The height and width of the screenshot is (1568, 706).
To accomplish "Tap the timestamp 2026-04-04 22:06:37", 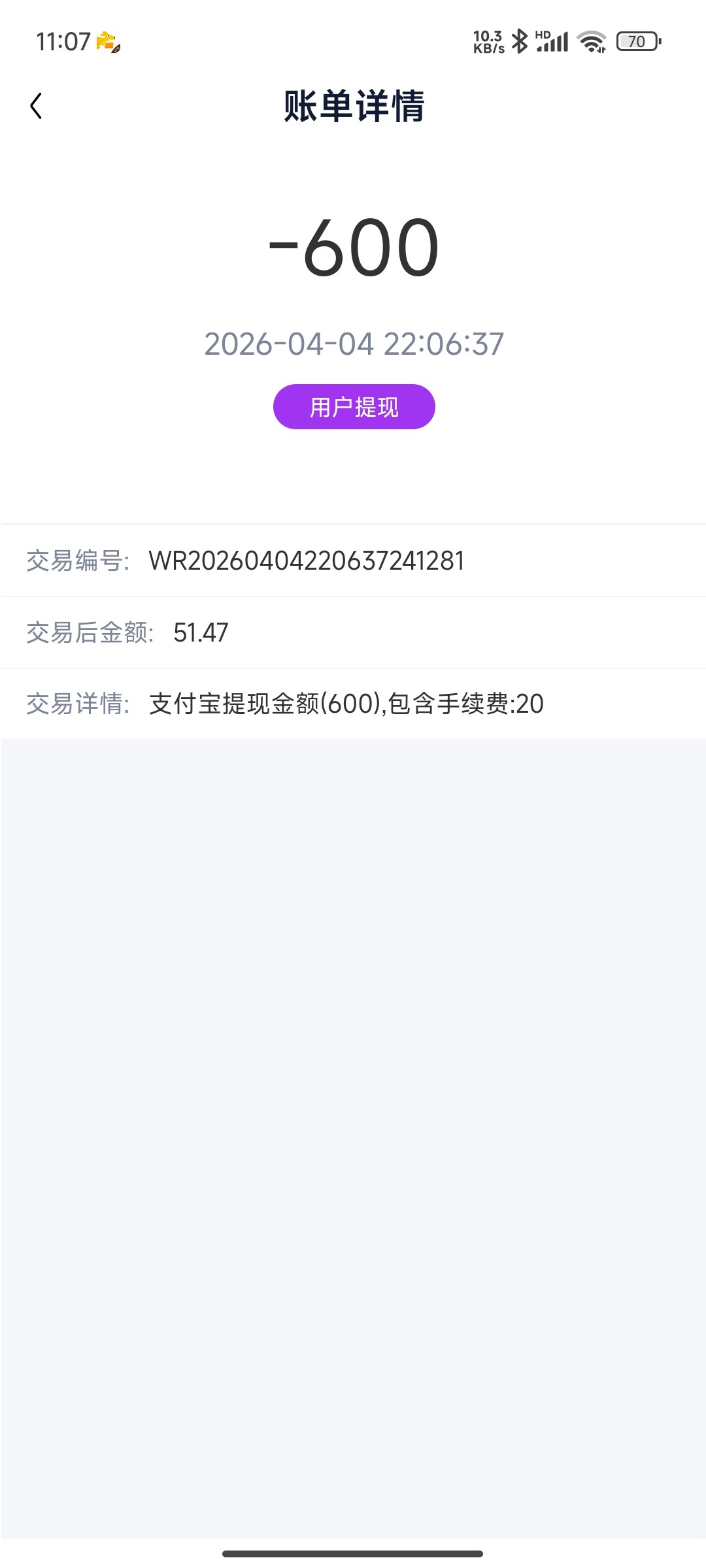I will (x=353, y=343).
